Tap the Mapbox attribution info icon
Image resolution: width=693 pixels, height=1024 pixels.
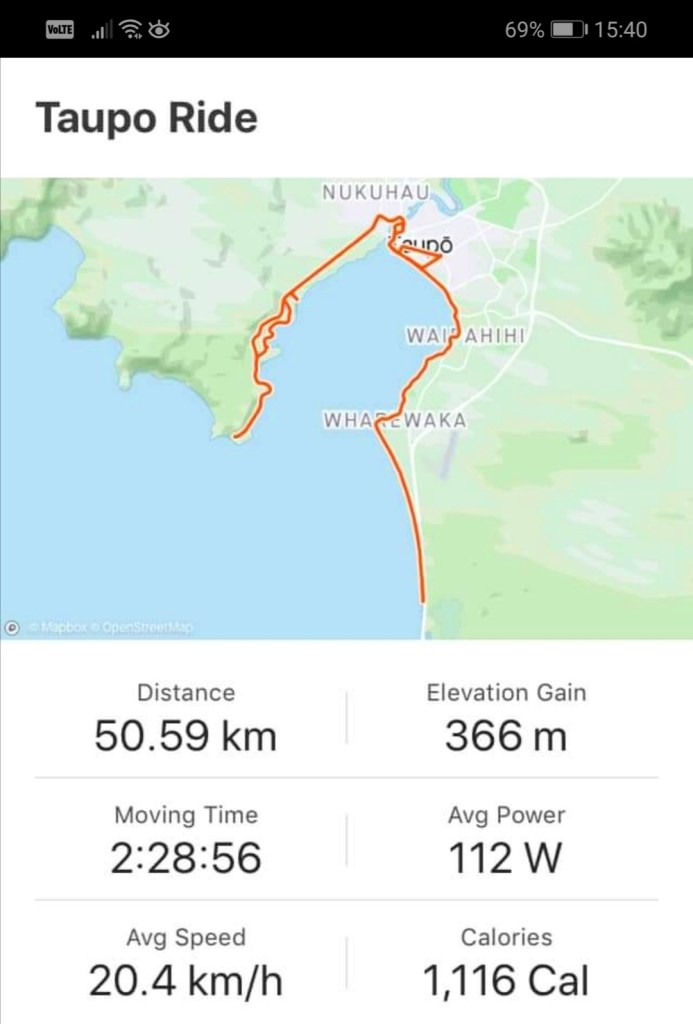(12, 627)
